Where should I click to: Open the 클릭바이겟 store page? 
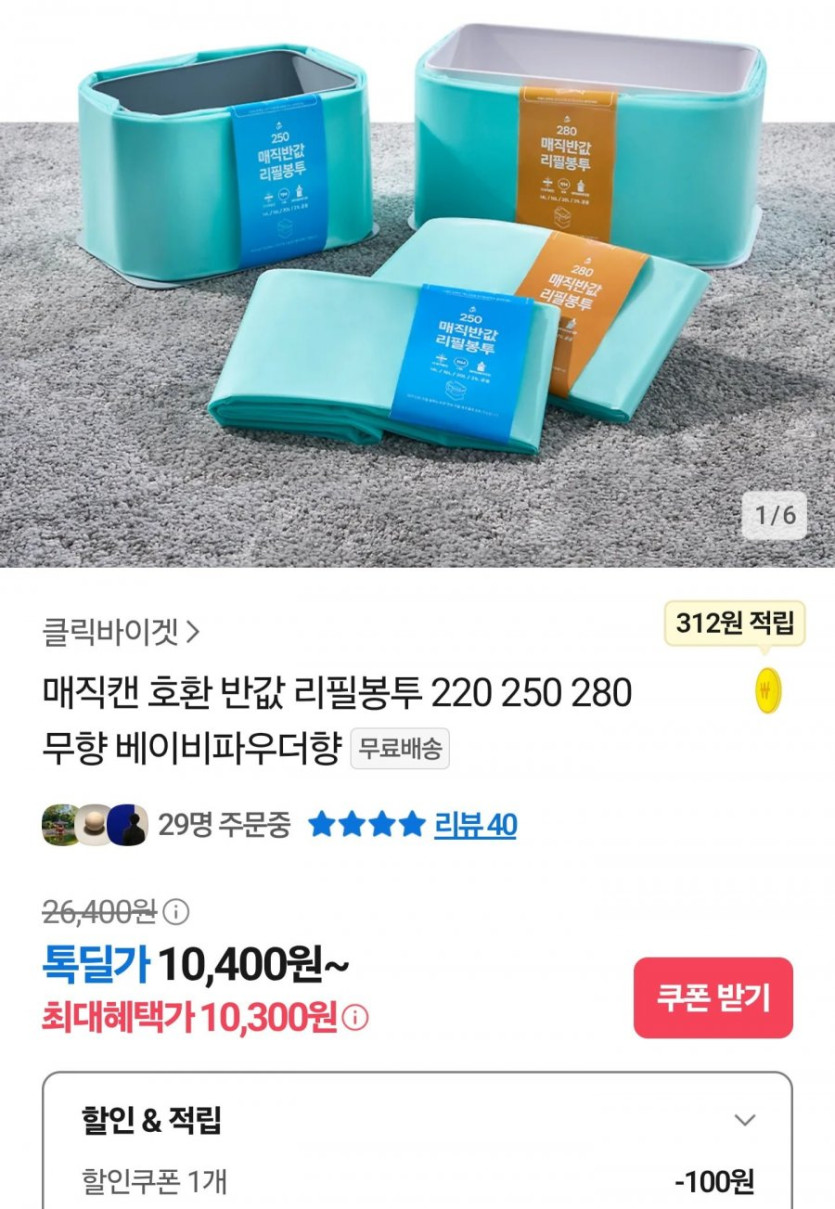pyautogui.click(x=120, y=631)
